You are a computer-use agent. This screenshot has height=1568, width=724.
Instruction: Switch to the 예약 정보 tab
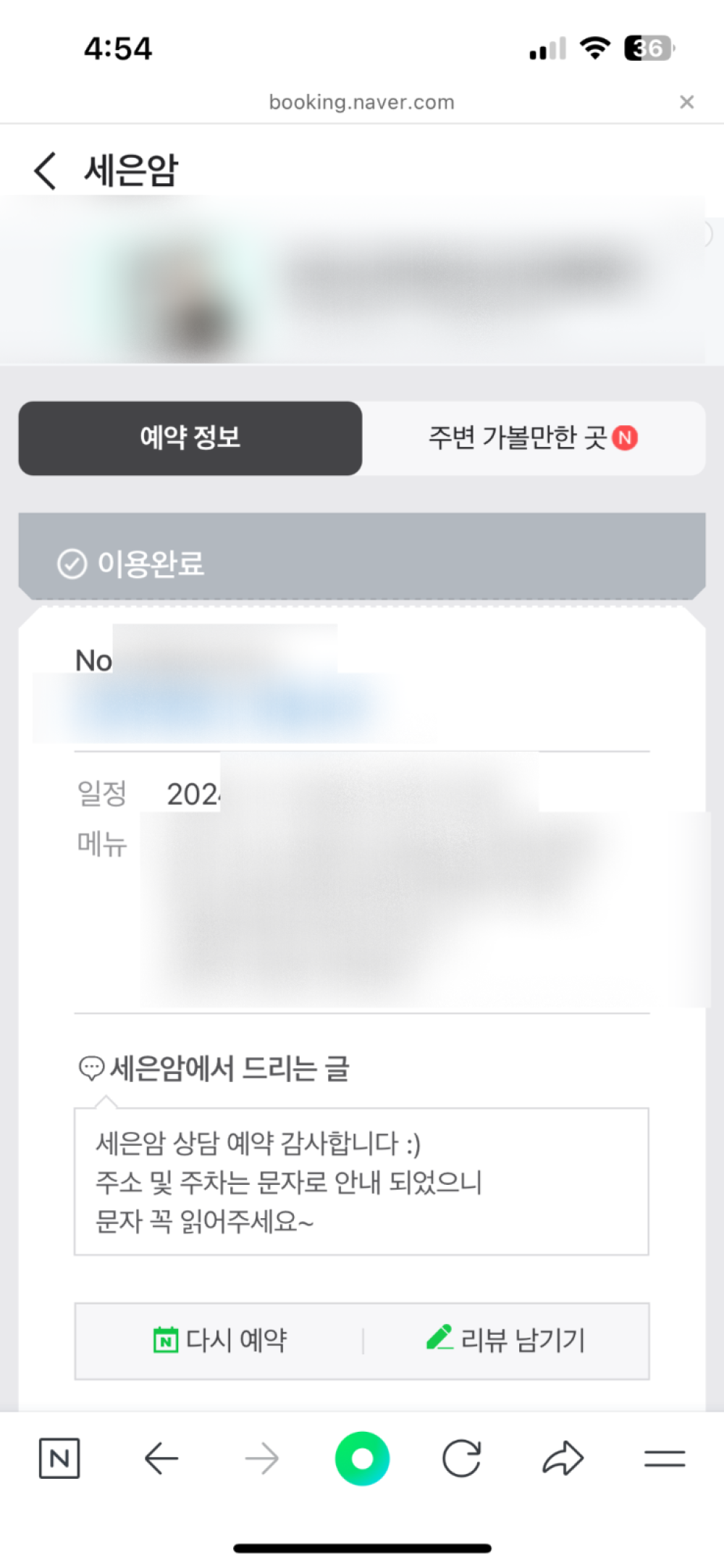(x=190, y=438)
